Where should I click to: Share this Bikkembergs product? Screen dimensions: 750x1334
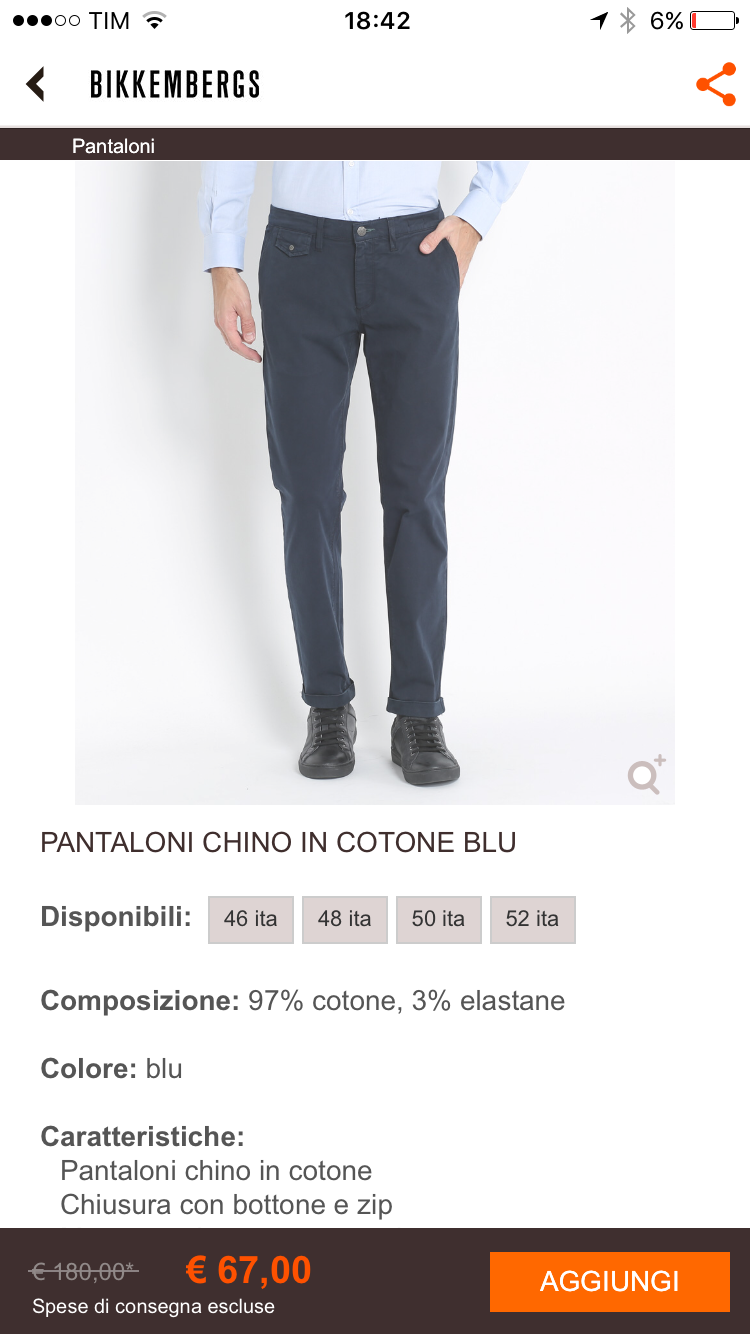point(715,85)
